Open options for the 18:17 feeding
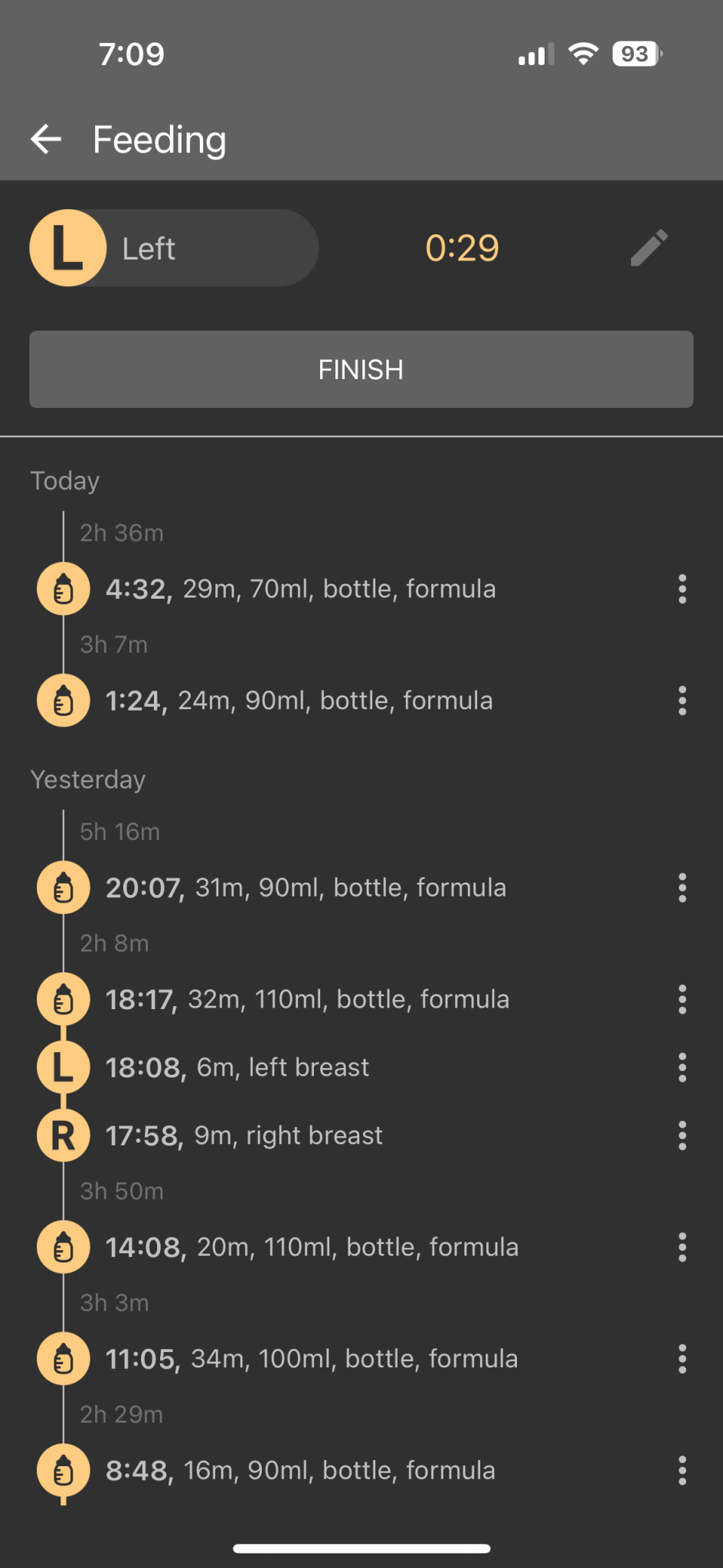The width and height of the screenshot is (723, 1568). [x=682, y=1000]
